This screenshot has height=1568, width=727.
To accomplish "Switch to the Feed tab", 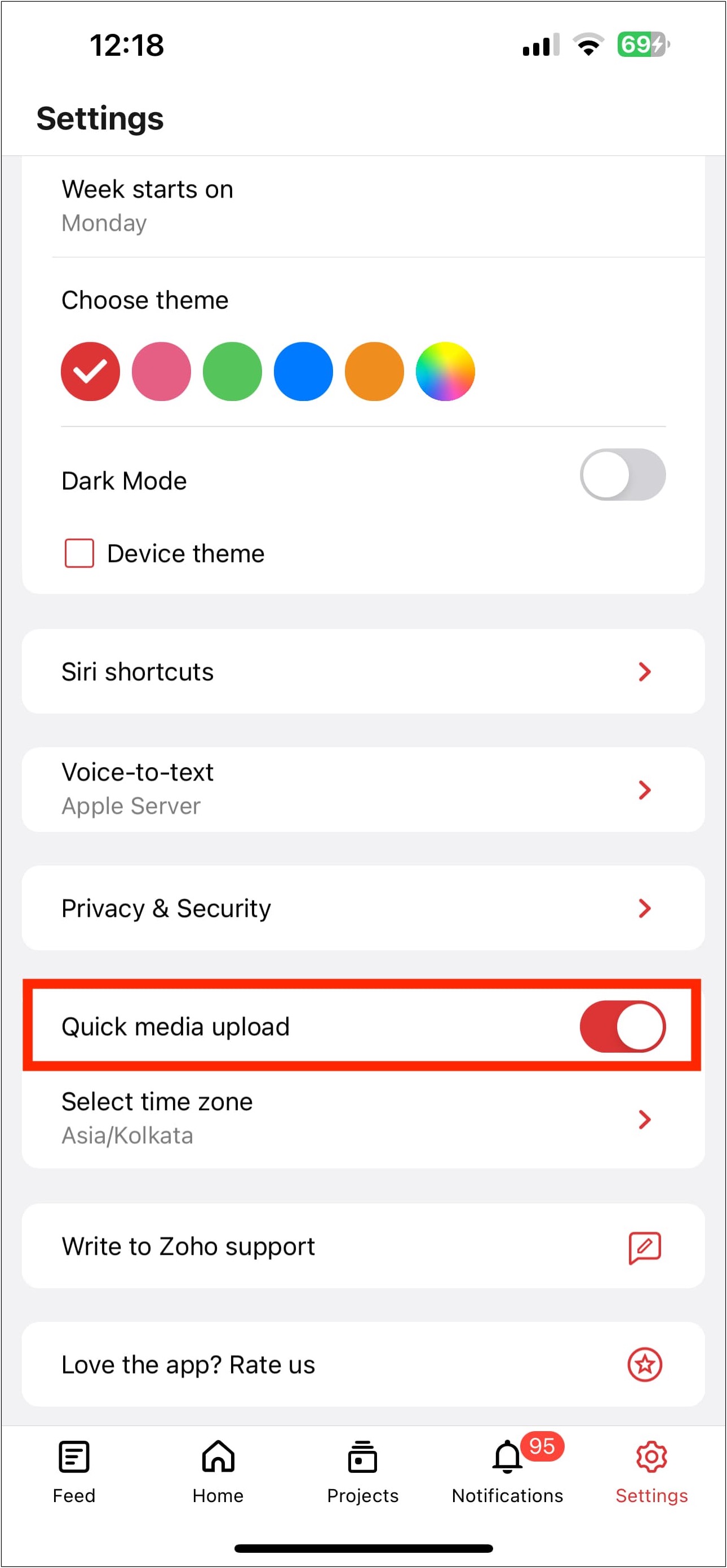I will (74, 1471).
